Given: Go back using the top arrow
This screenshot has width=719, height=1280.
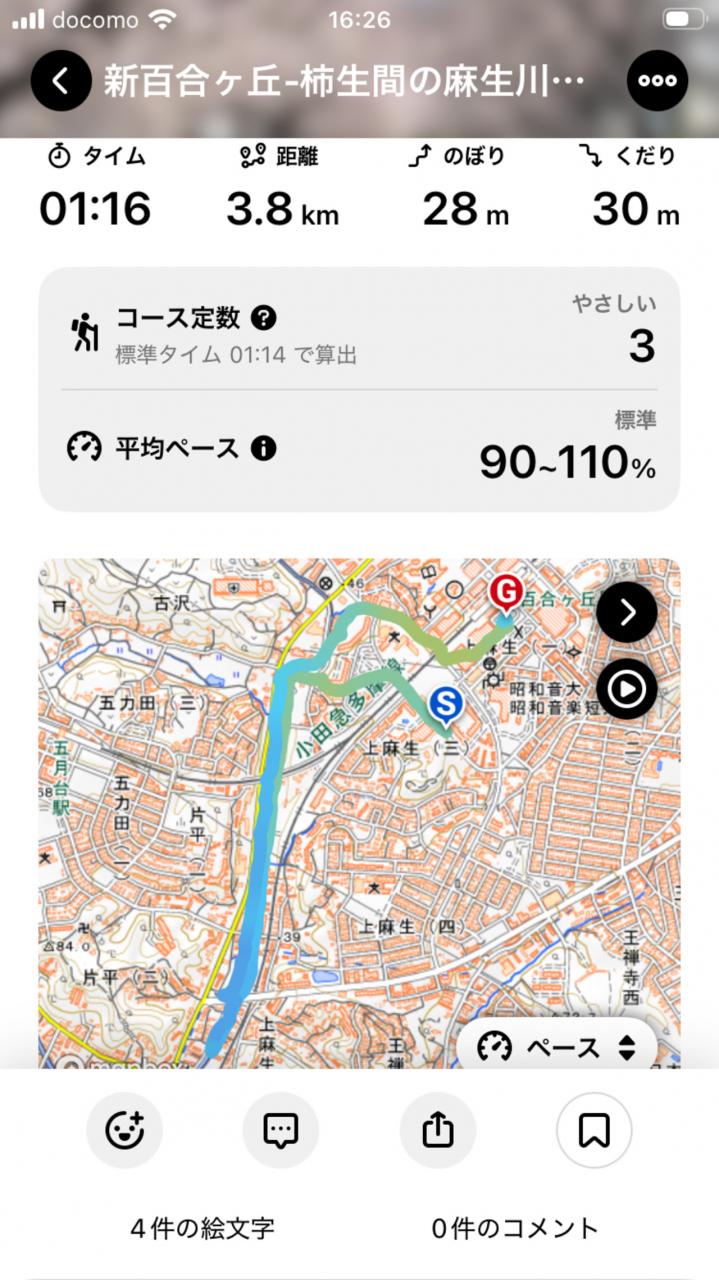Looking at the screenshot, I should (x=61, y=80).
